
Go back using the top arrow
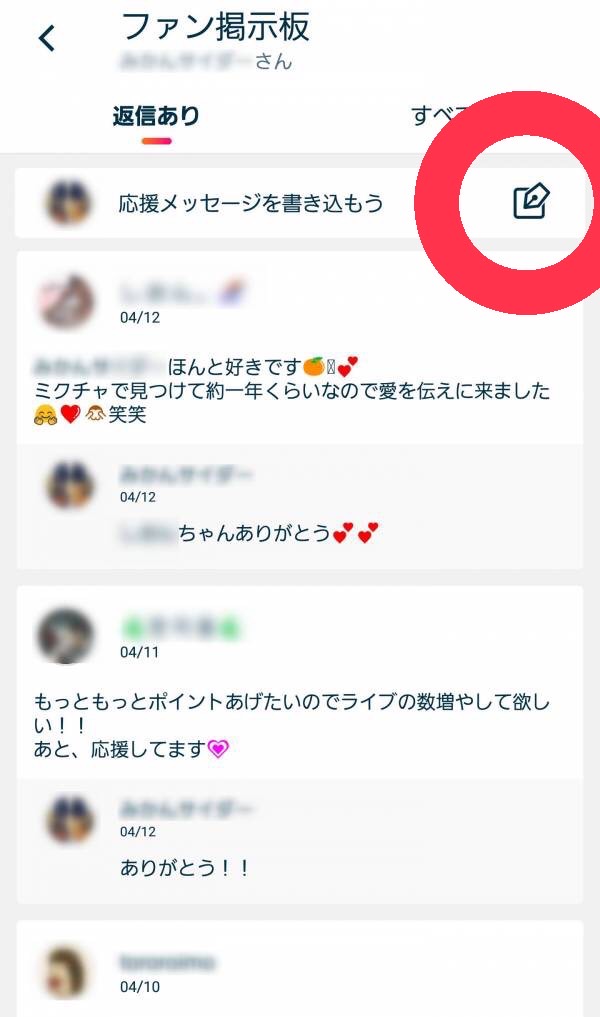(x=46, y=39)
